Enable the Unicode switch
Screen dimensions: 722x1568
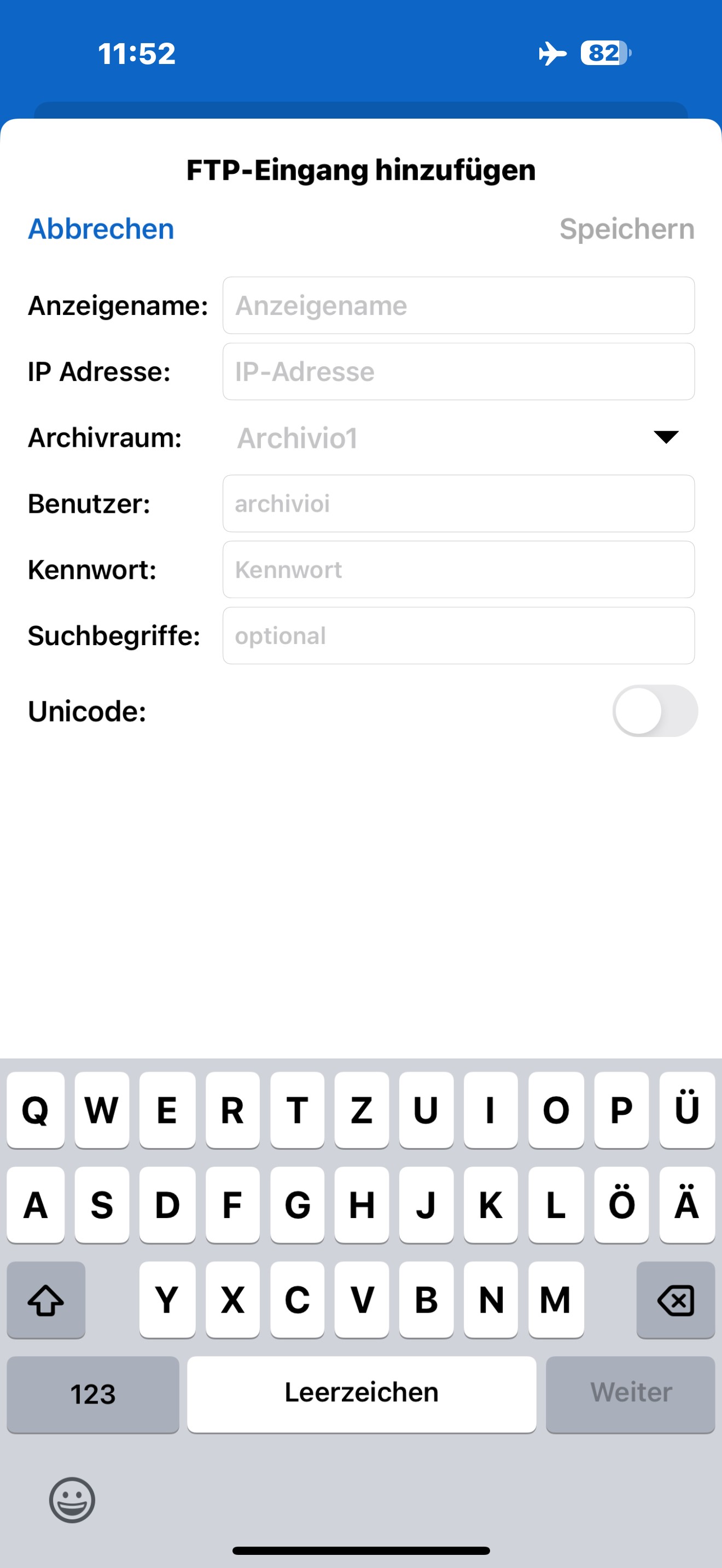654,711
